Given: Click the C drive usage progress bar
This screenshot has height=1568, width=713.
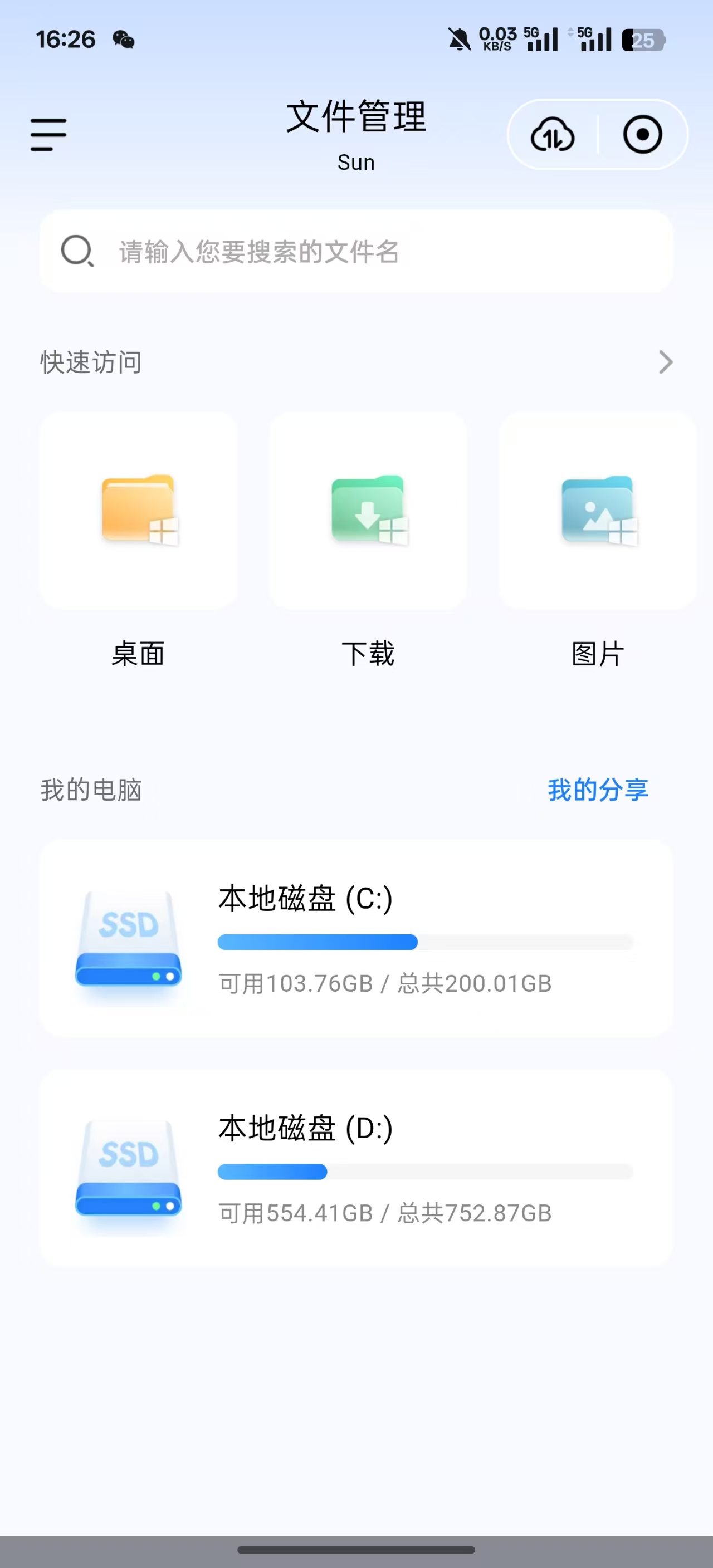Looking at the screenshot, I should point(426,942).
